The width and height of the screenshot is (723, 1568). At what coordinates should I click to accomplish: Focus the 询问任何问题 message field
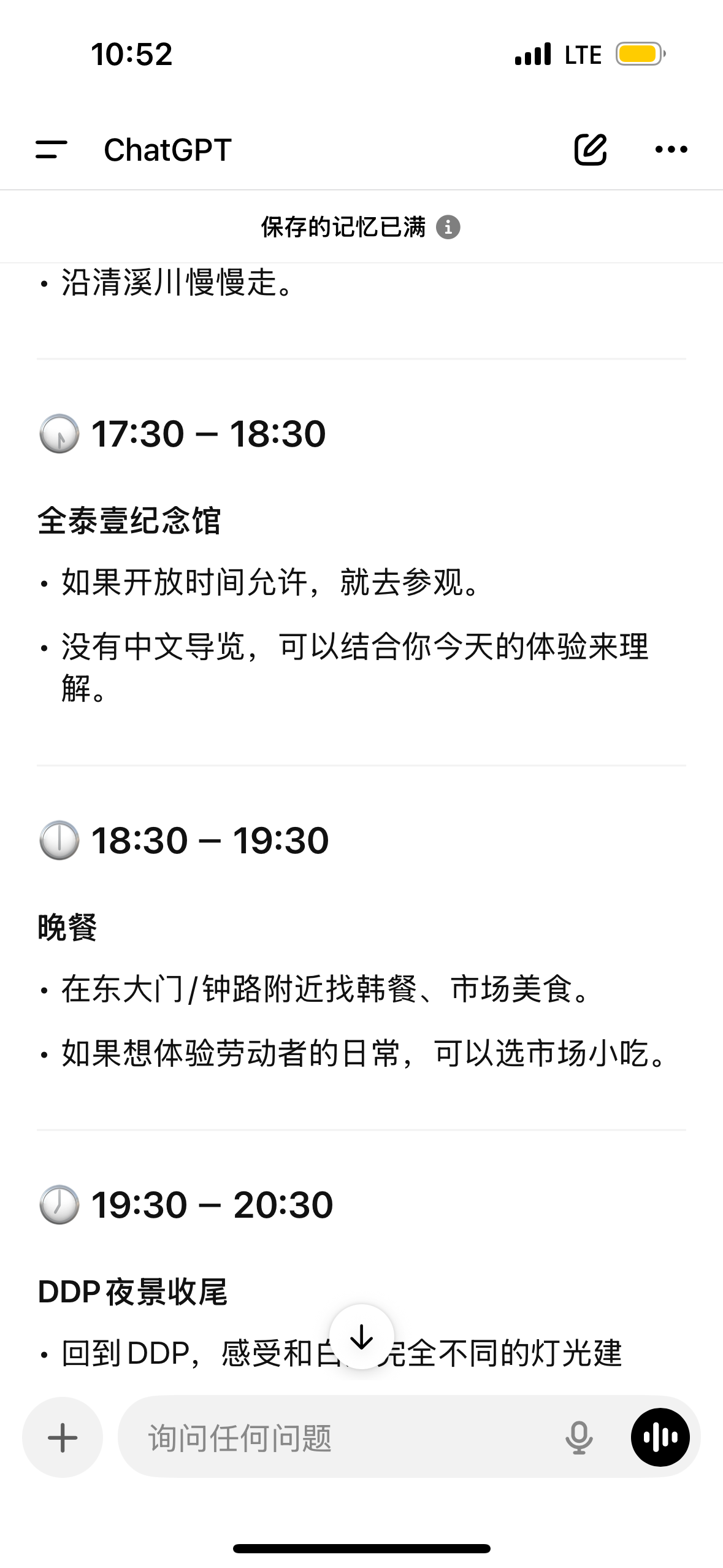click(x=343, y=1437)
